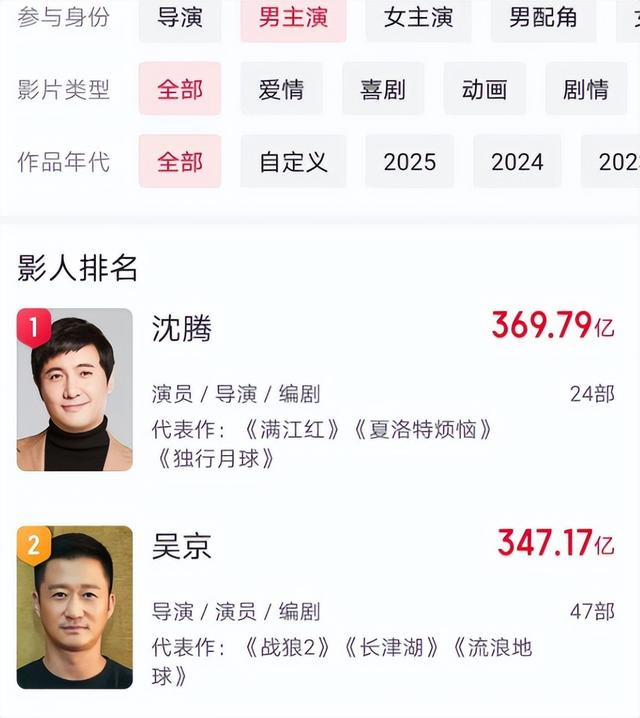Image resolution: width=640 pixels, height=718 pixels.
Task: Filter films by 喜剧 genre
Action: tap(383, 89)
